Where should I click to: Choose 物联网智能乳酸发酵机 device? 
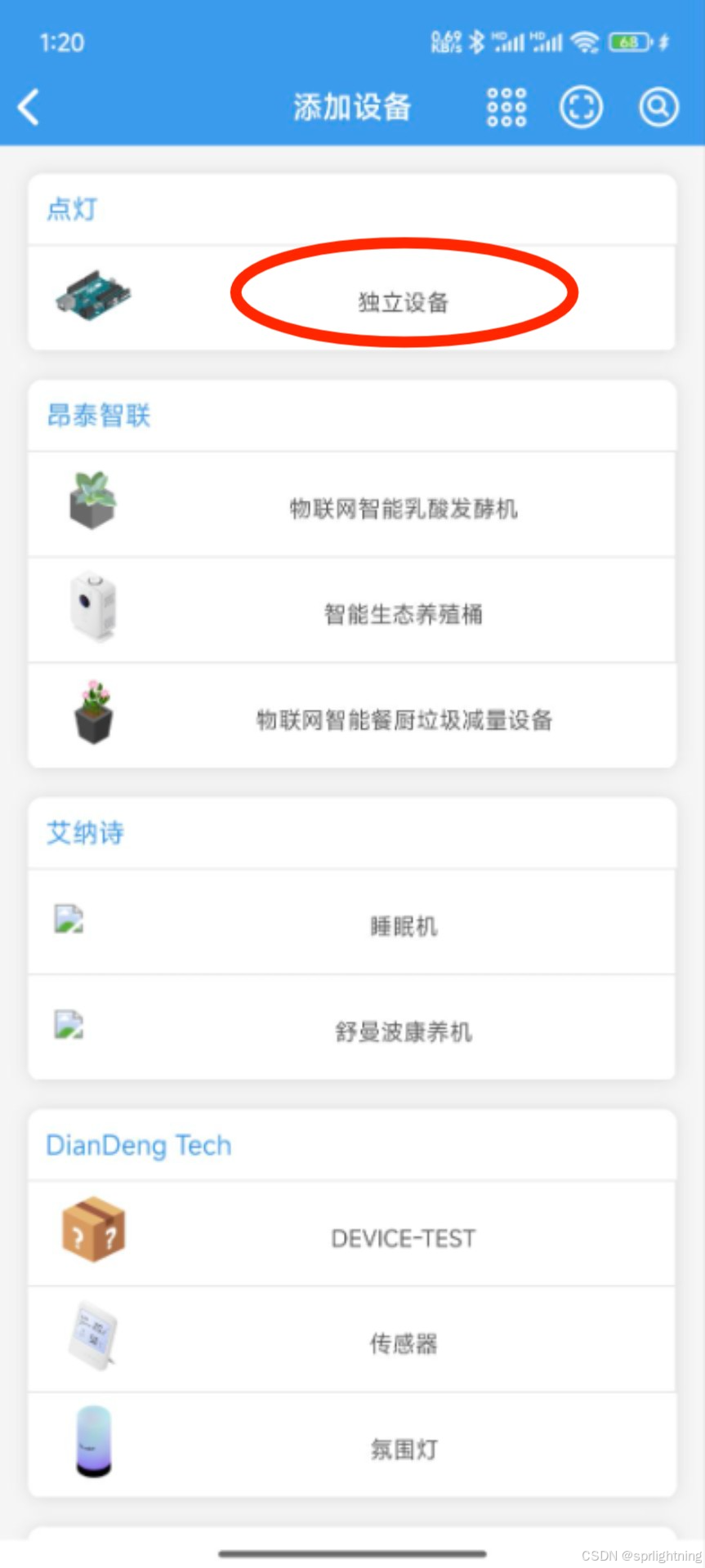404,508
